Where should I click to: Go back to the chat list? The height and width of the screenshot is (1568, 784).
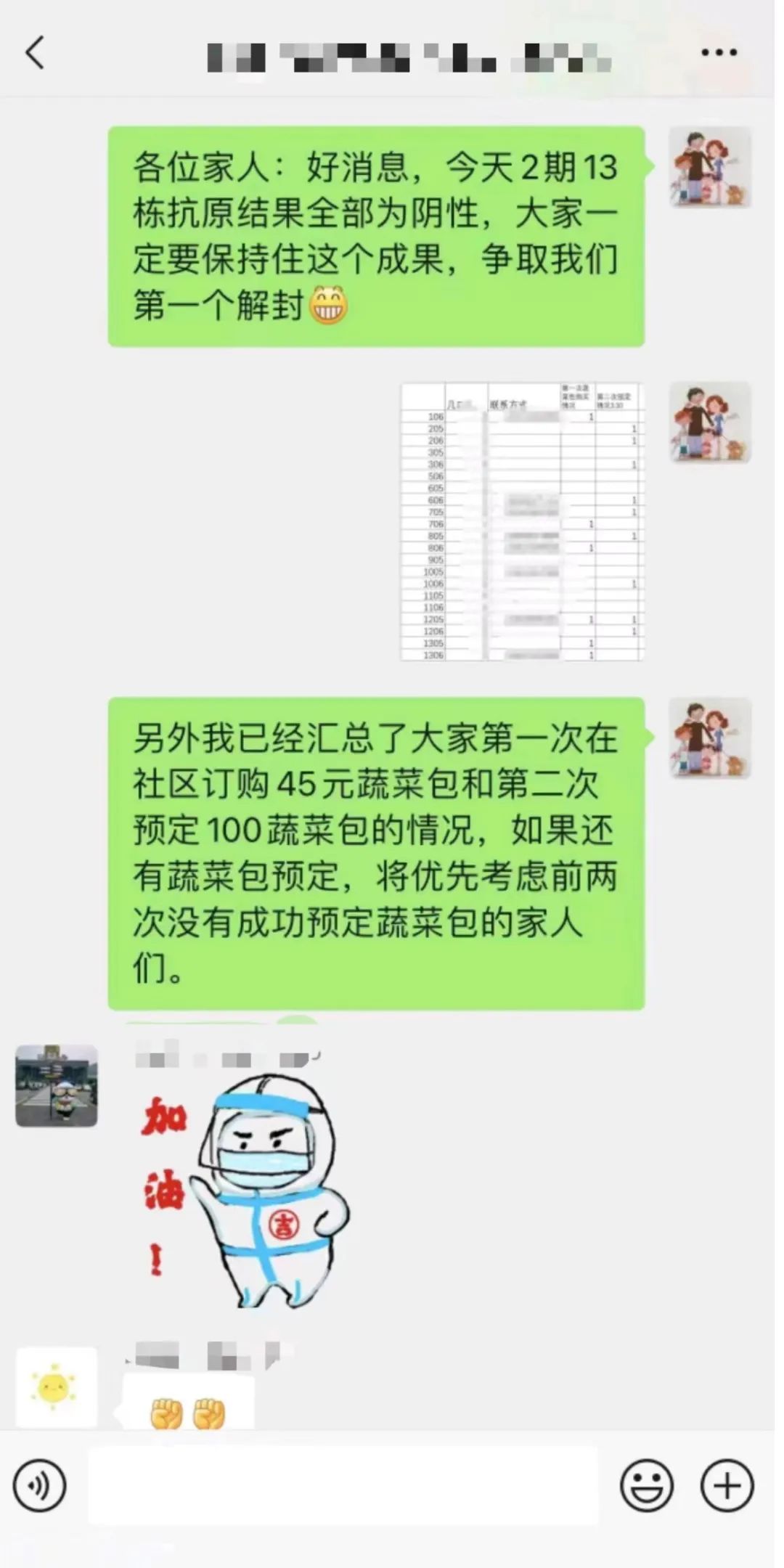pyautogui.click(x=35, y=53)
